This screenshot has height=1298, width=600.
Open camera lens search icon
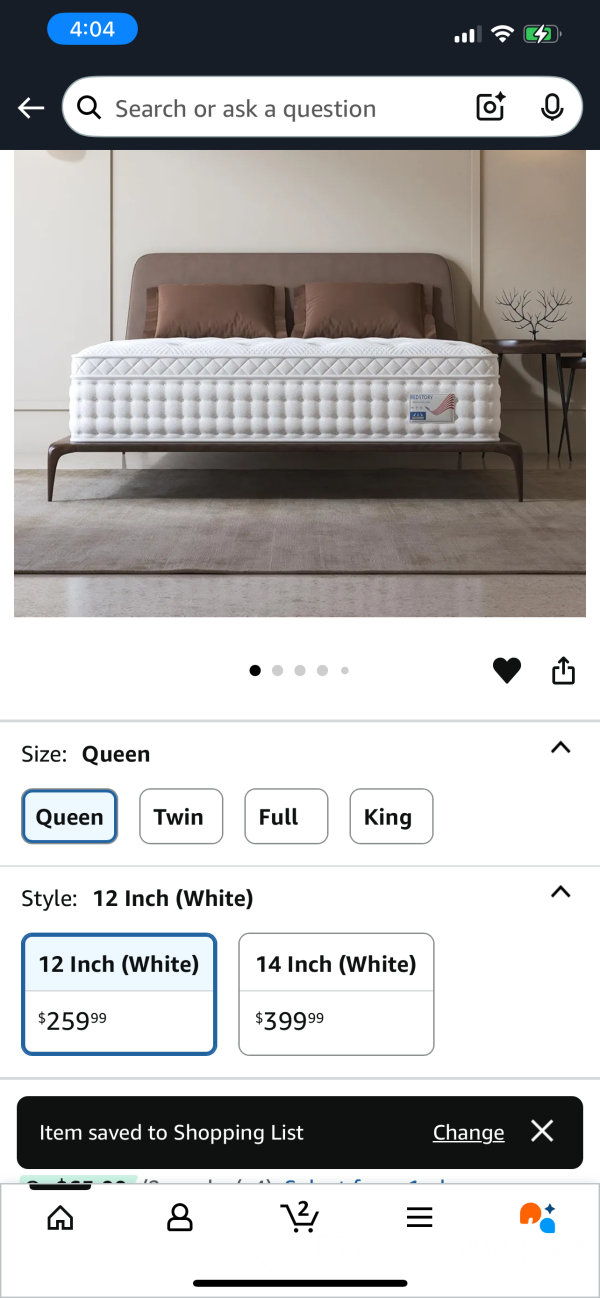[491, 107]
